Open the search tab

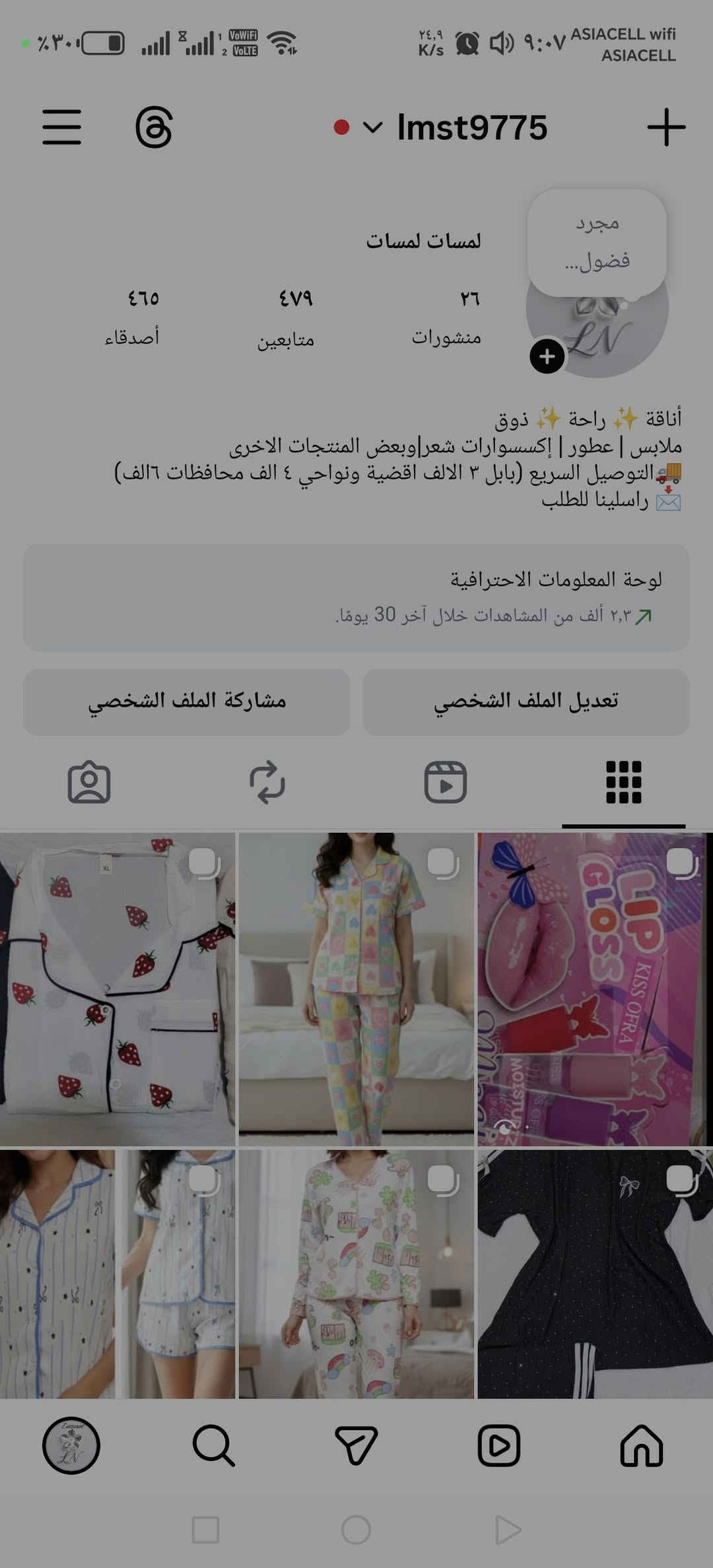tap(213, 1445)
